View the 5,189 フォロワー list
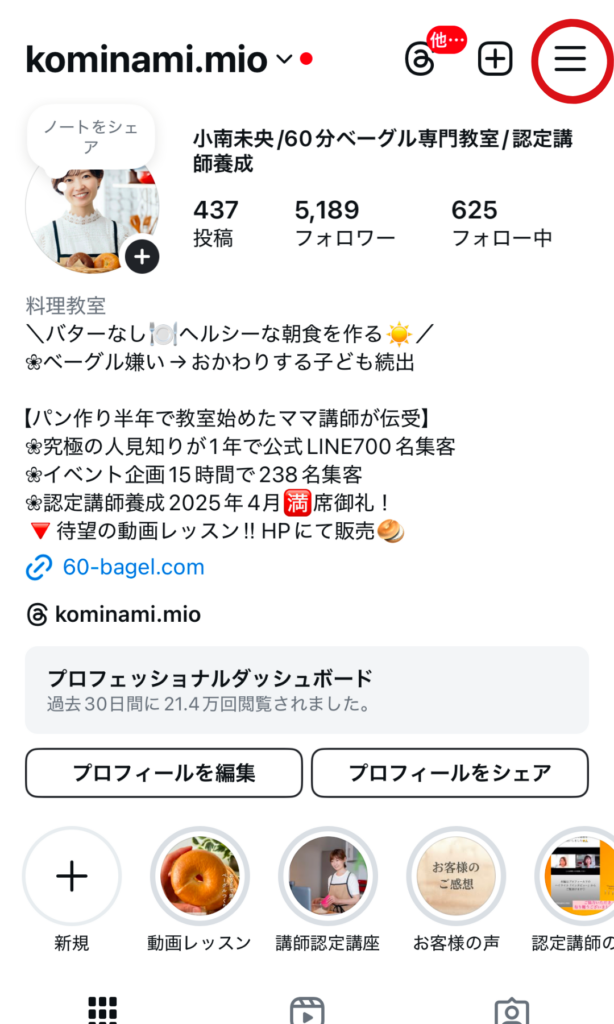614x1024 pixels. (x=344, y=222)
